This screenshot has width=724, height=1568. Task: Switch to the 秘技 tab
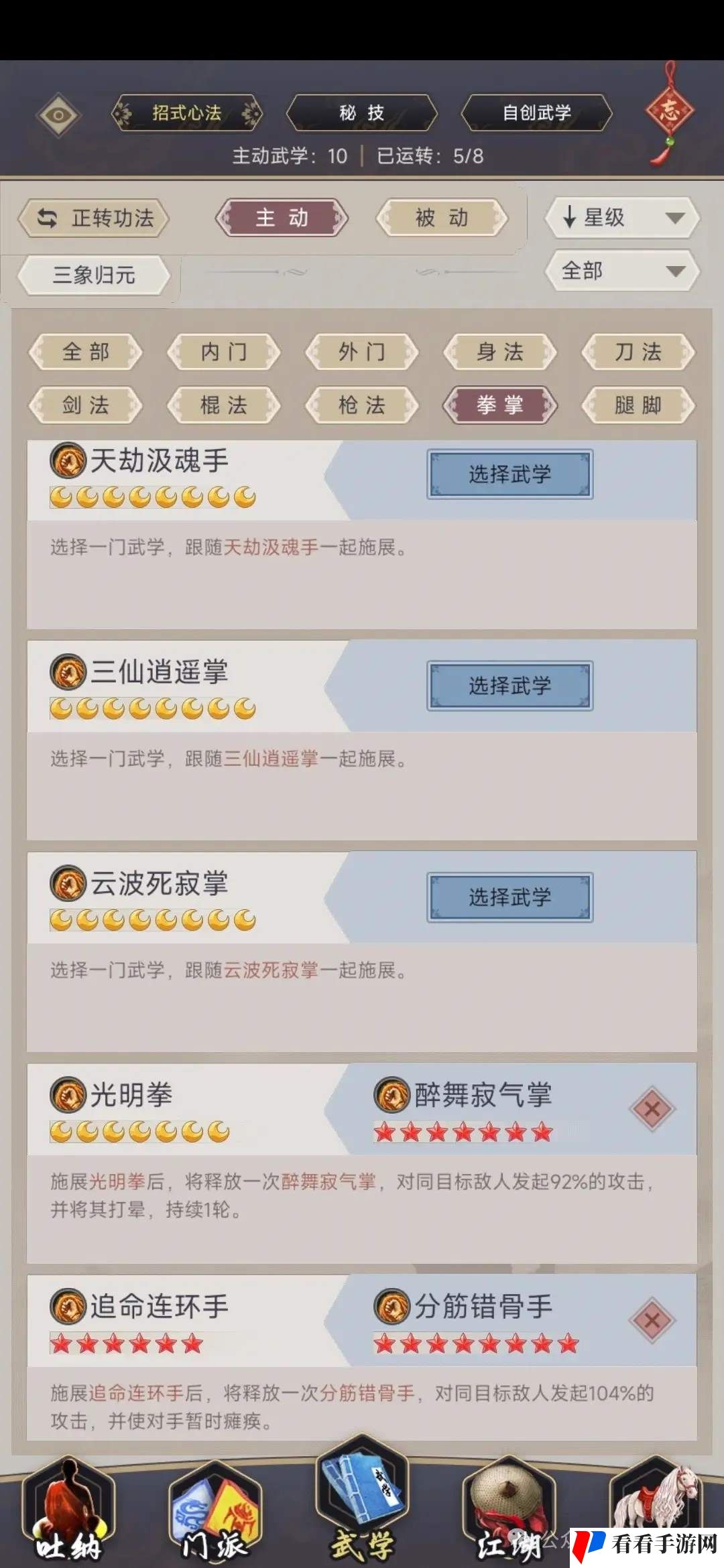pyautogui.click(x=361, y=113)
